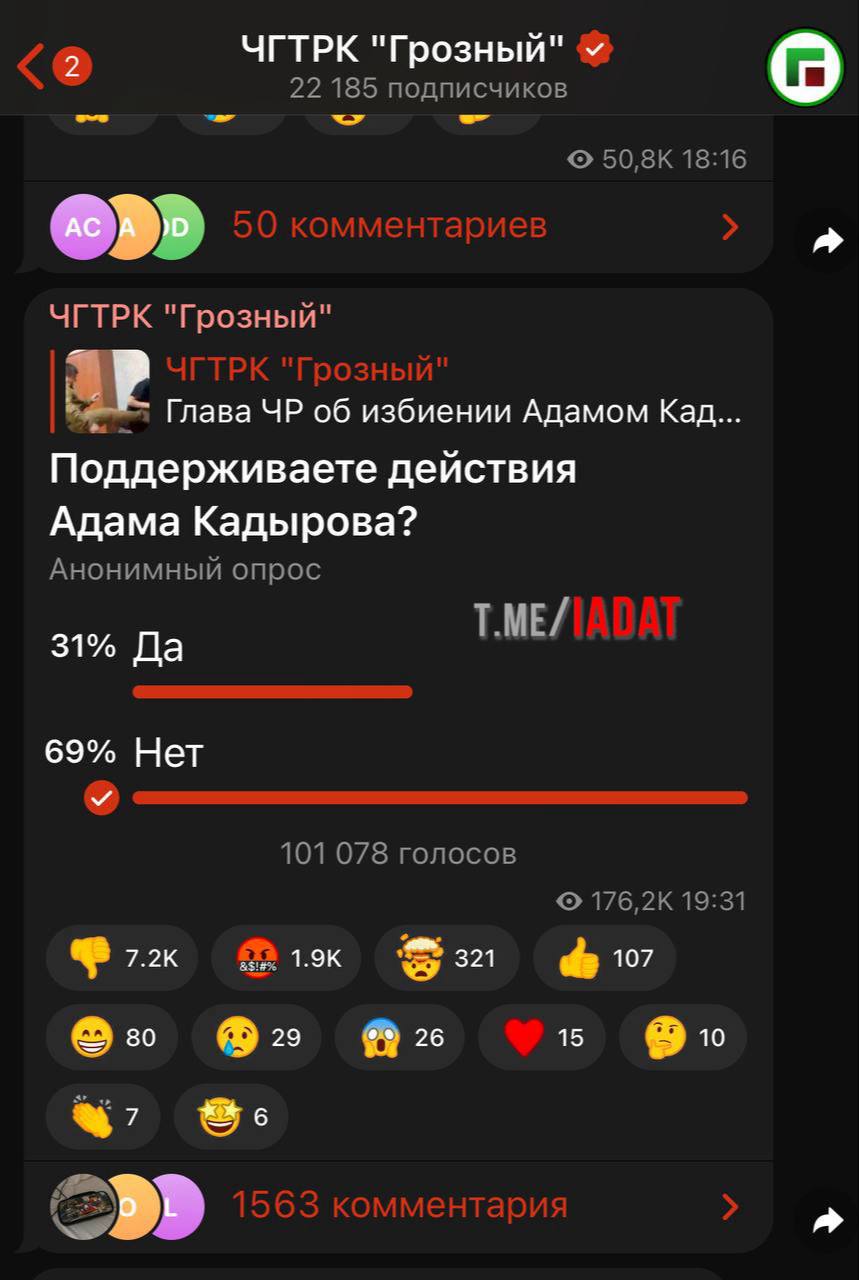React with the screaming face, 26
Image resolution: width=859 pixels, height=1280 pixels.
pyautogui.click(x=400, y=1037)
